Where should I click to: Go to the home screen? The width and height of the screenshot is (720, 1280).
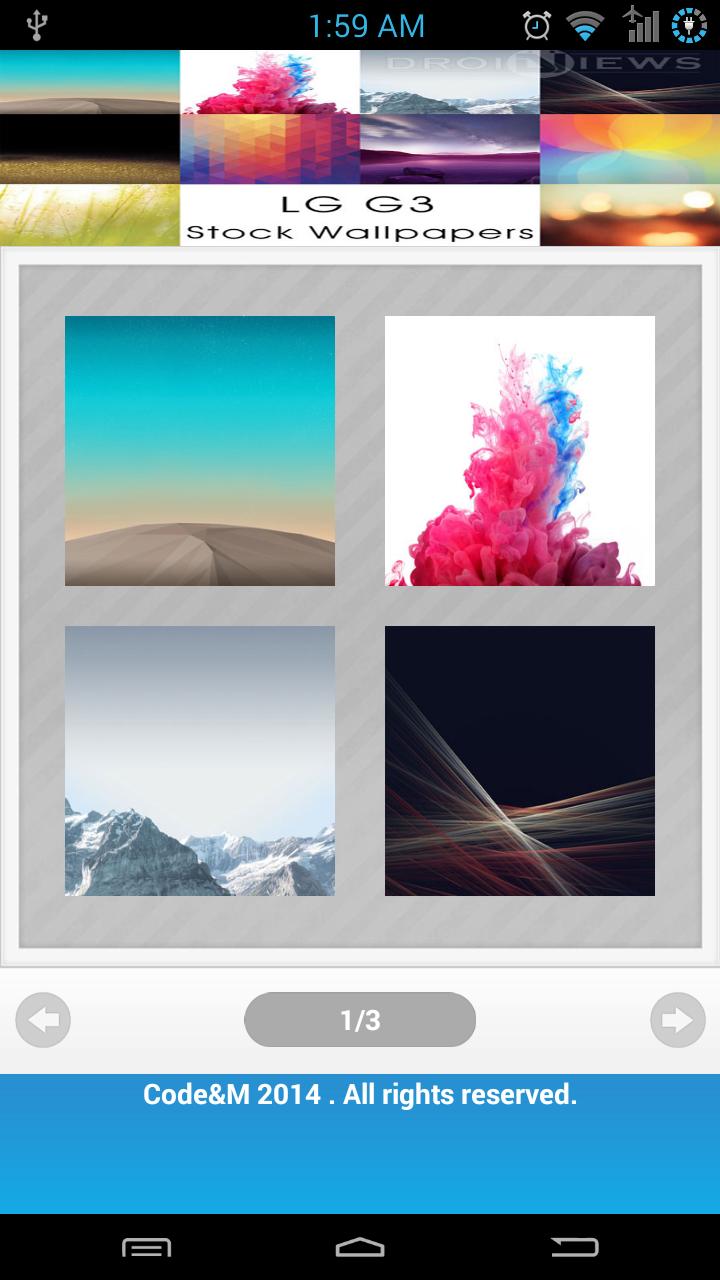(x=360, y=1247)
